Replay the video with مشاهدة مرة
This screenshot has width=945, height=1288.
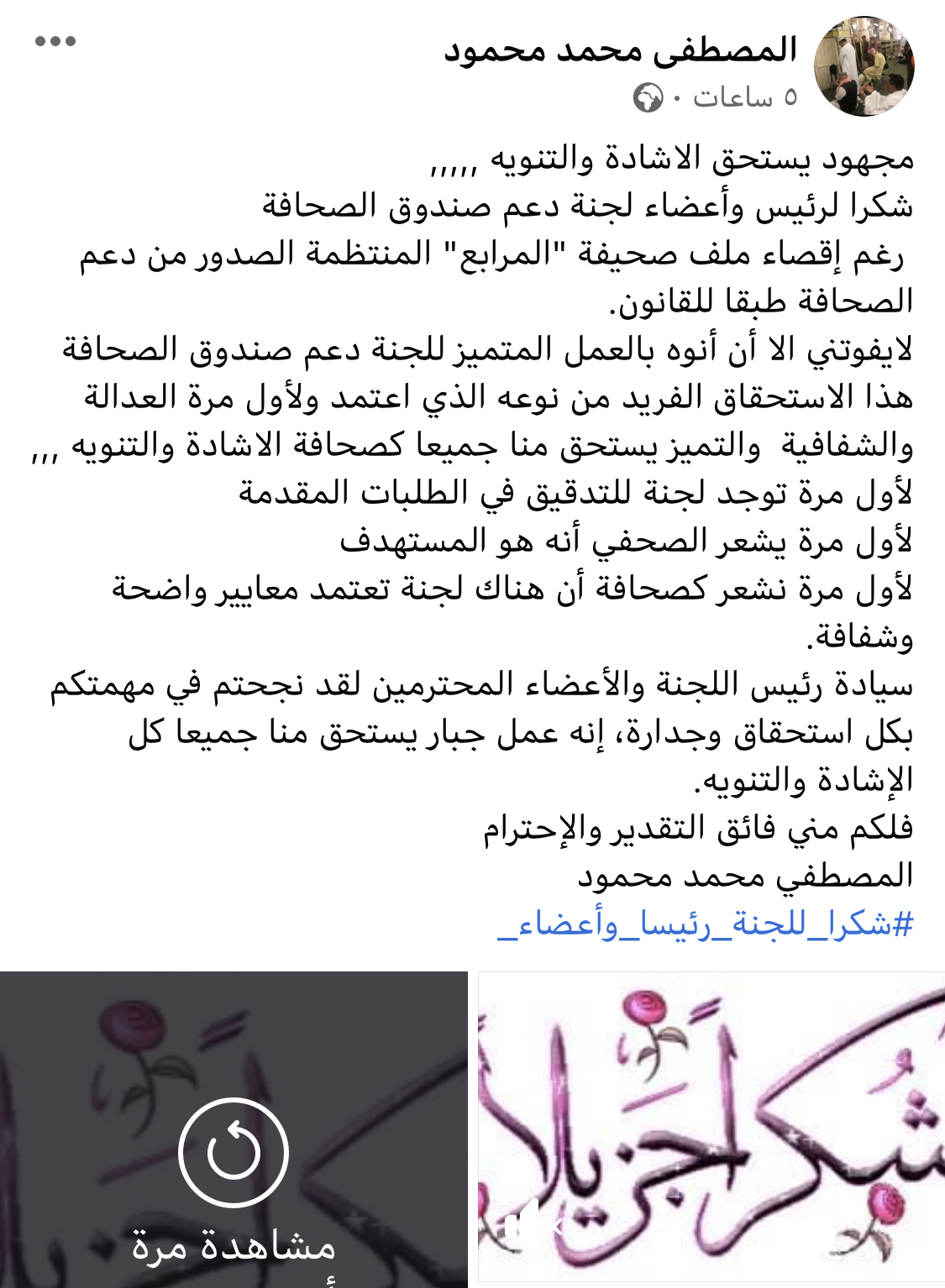[234, 1152]
